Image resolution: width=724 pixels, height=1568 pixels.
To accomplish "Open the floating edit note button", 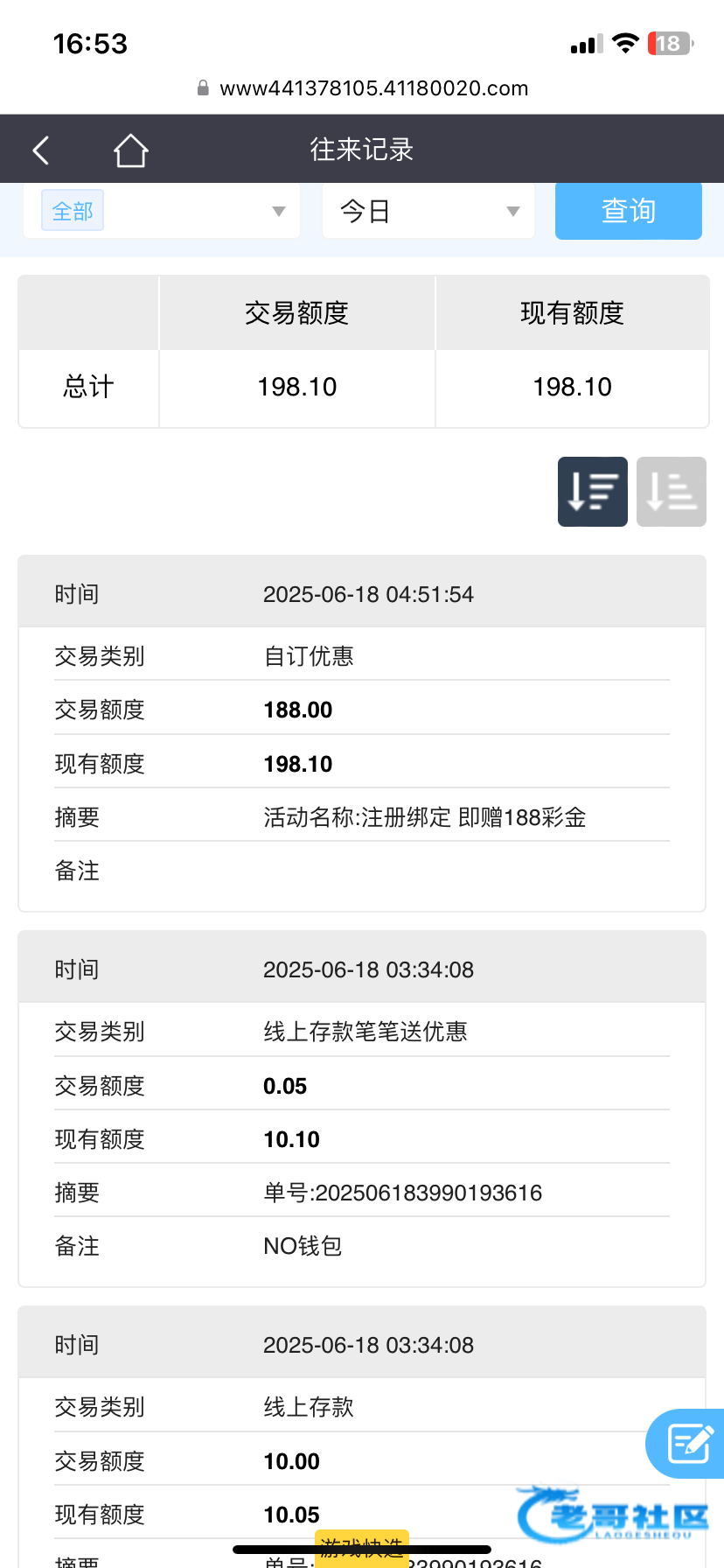I will click(688, 1444).
